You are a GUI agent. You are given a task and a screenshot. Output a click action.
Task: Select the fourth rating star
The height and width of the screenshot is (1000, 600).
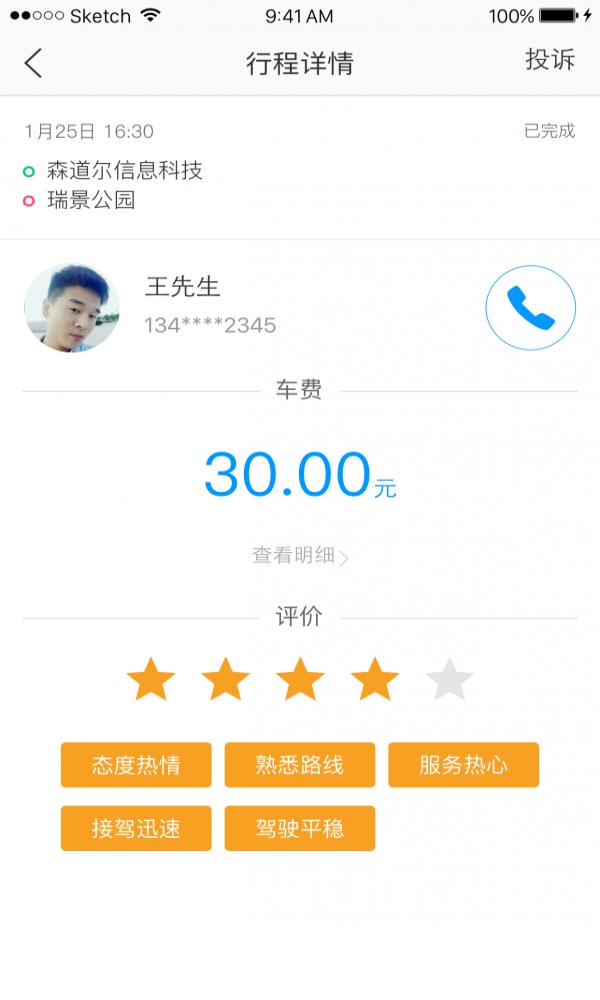[x=375, y=680]
